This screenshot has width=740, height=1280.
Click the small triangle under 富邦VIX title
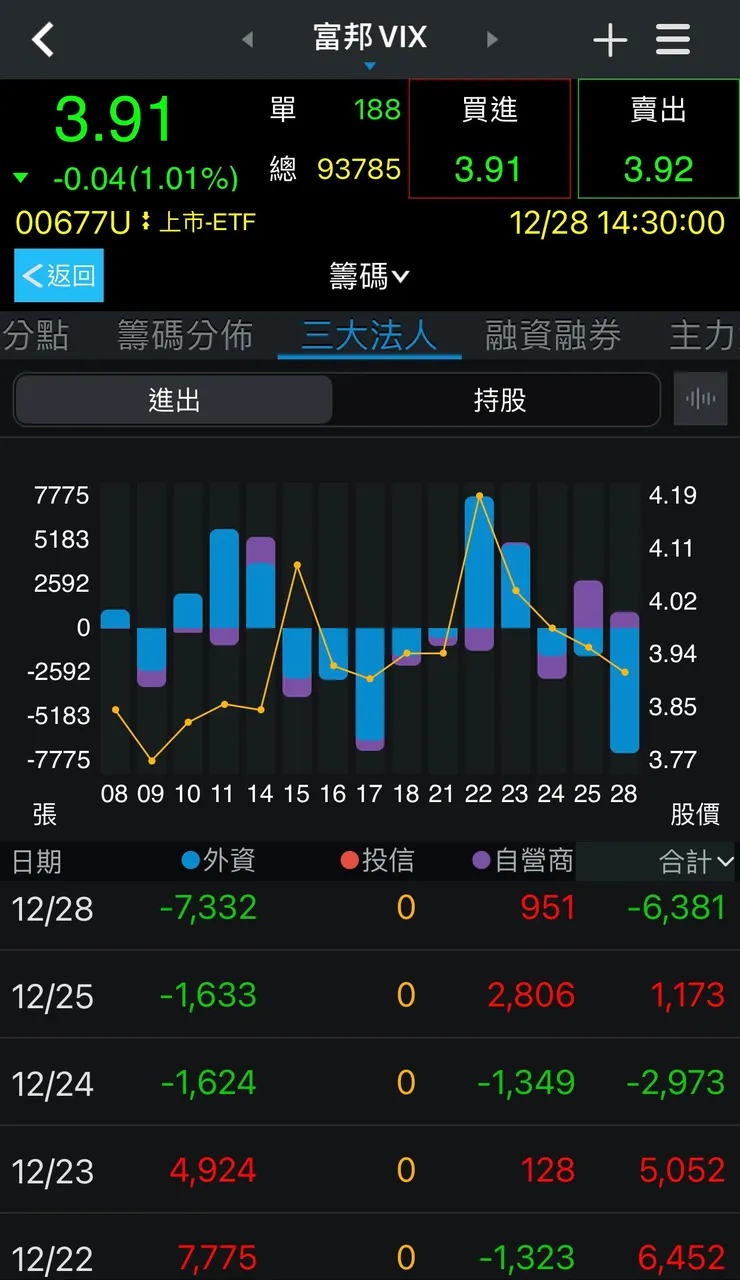tap(370, 65)
